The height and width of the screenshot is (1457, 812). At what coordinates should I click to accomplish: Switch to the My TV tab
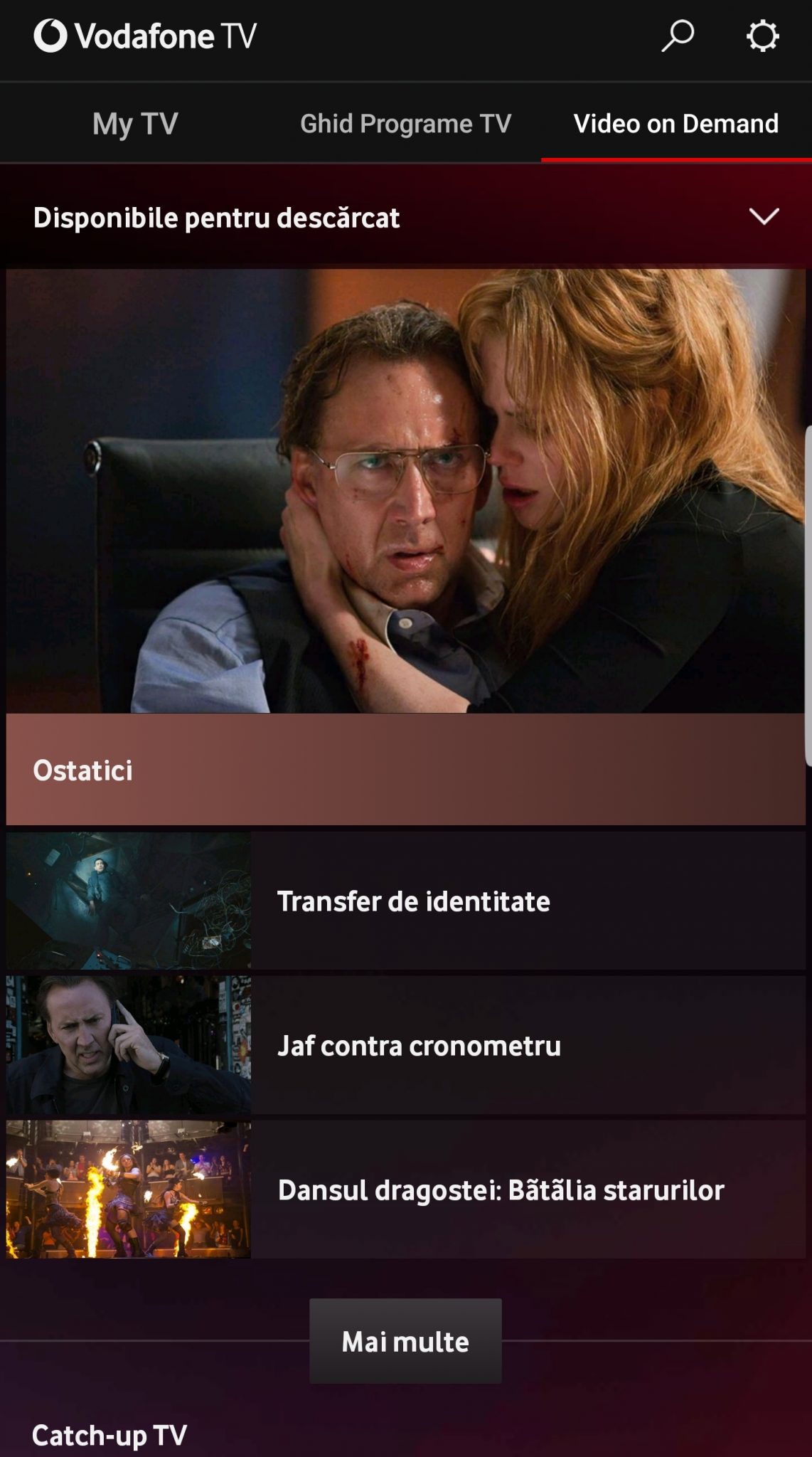click(135, 124)
